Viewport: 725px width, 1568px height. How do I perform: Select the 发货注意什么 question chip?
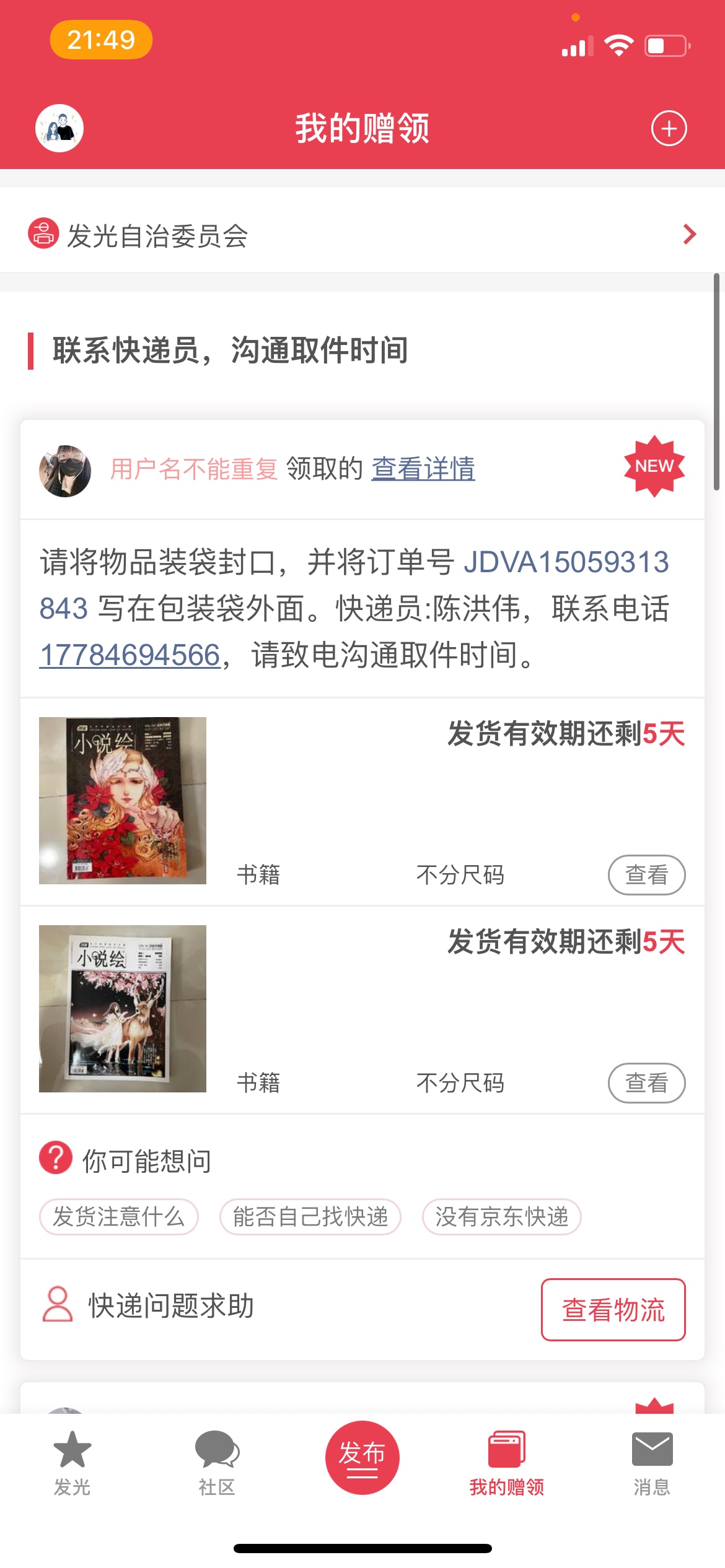[x=118, y=1217]
